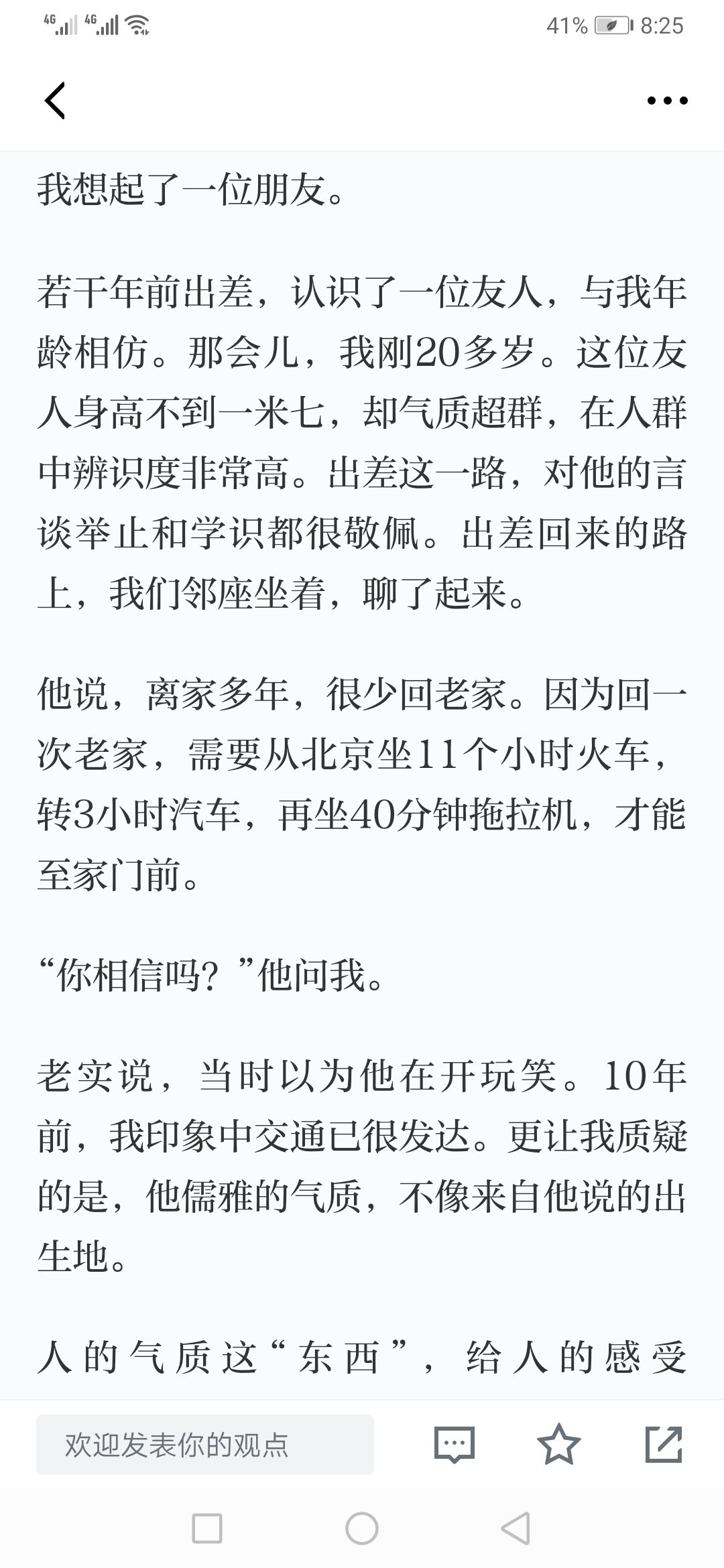The image size is (724, 1568).
Task: Share the article via the share icon
Action: (664, 1444)
